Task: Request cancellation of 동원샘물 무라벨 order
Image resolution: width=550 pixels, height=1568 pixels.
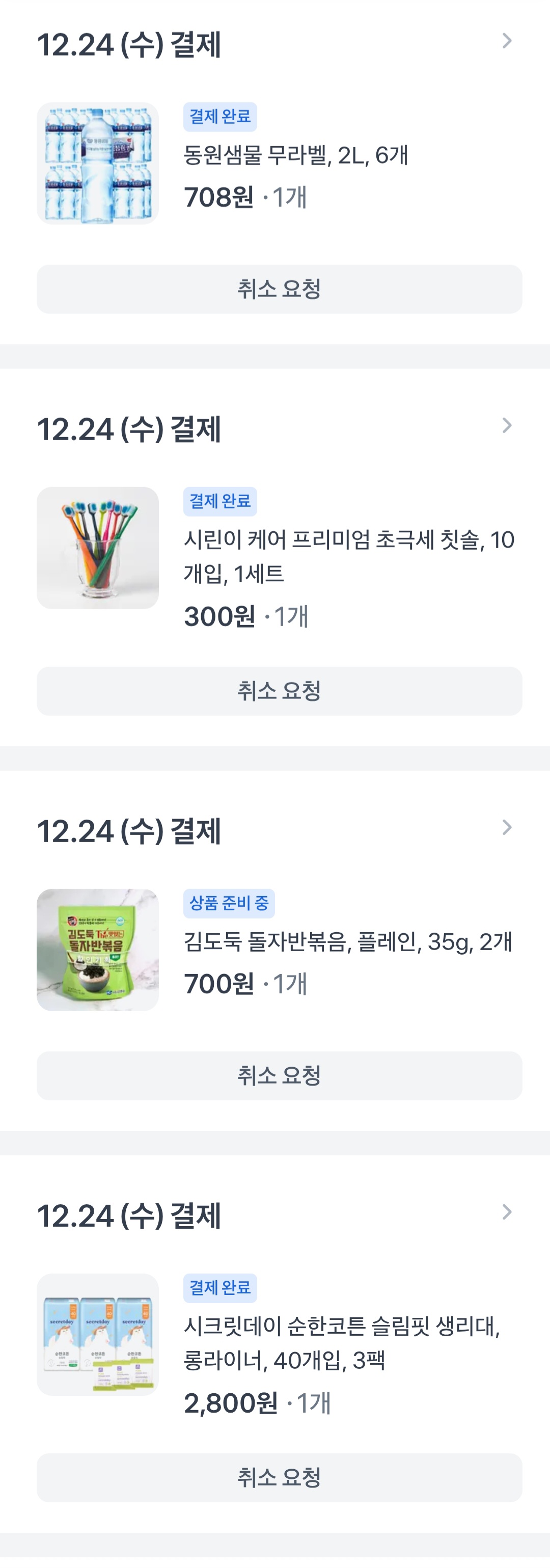Action: 279,289
